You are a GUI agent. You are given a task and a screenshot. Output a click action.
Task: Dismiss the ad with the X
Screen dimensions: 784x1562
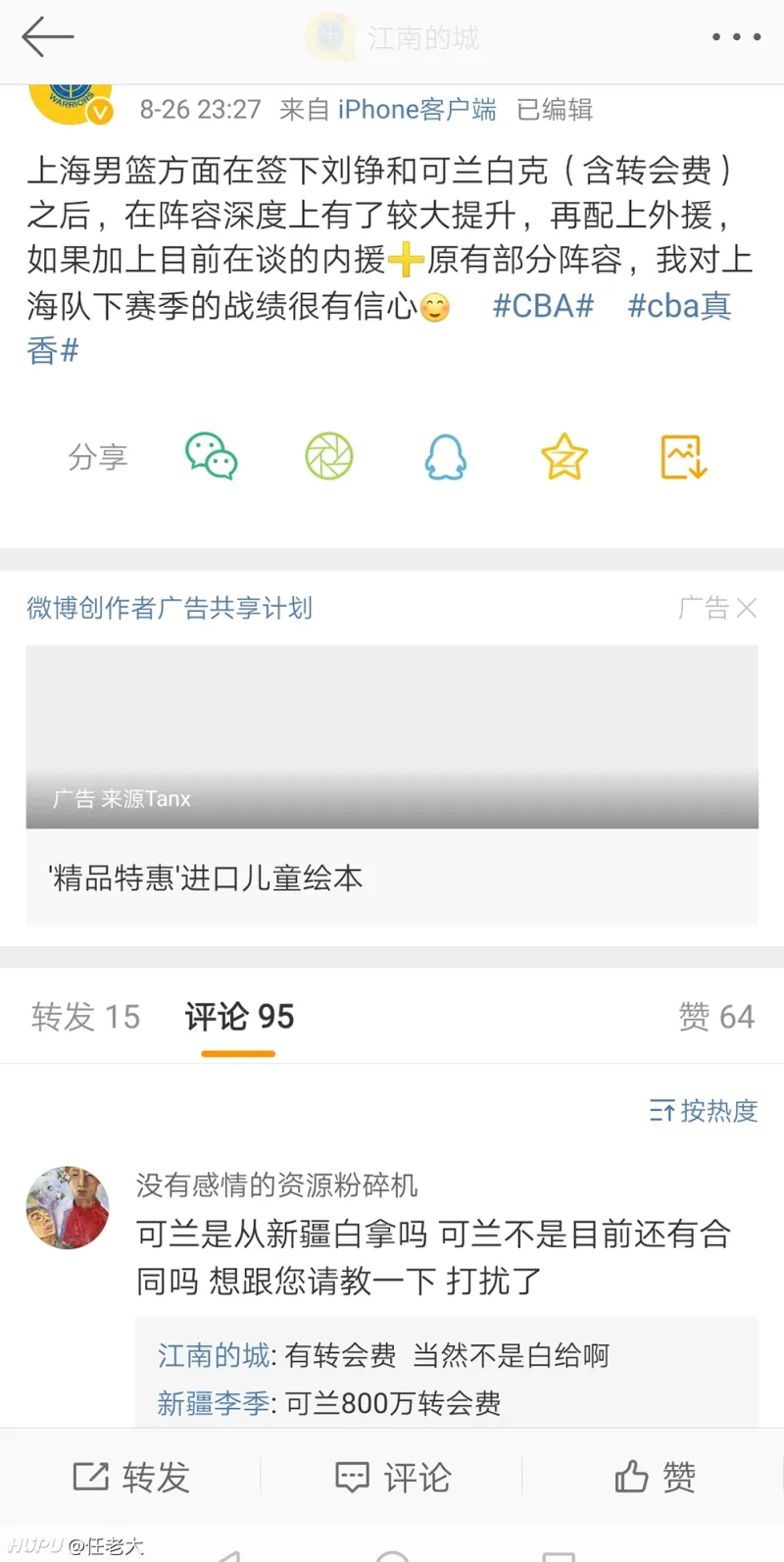[747, 608]
